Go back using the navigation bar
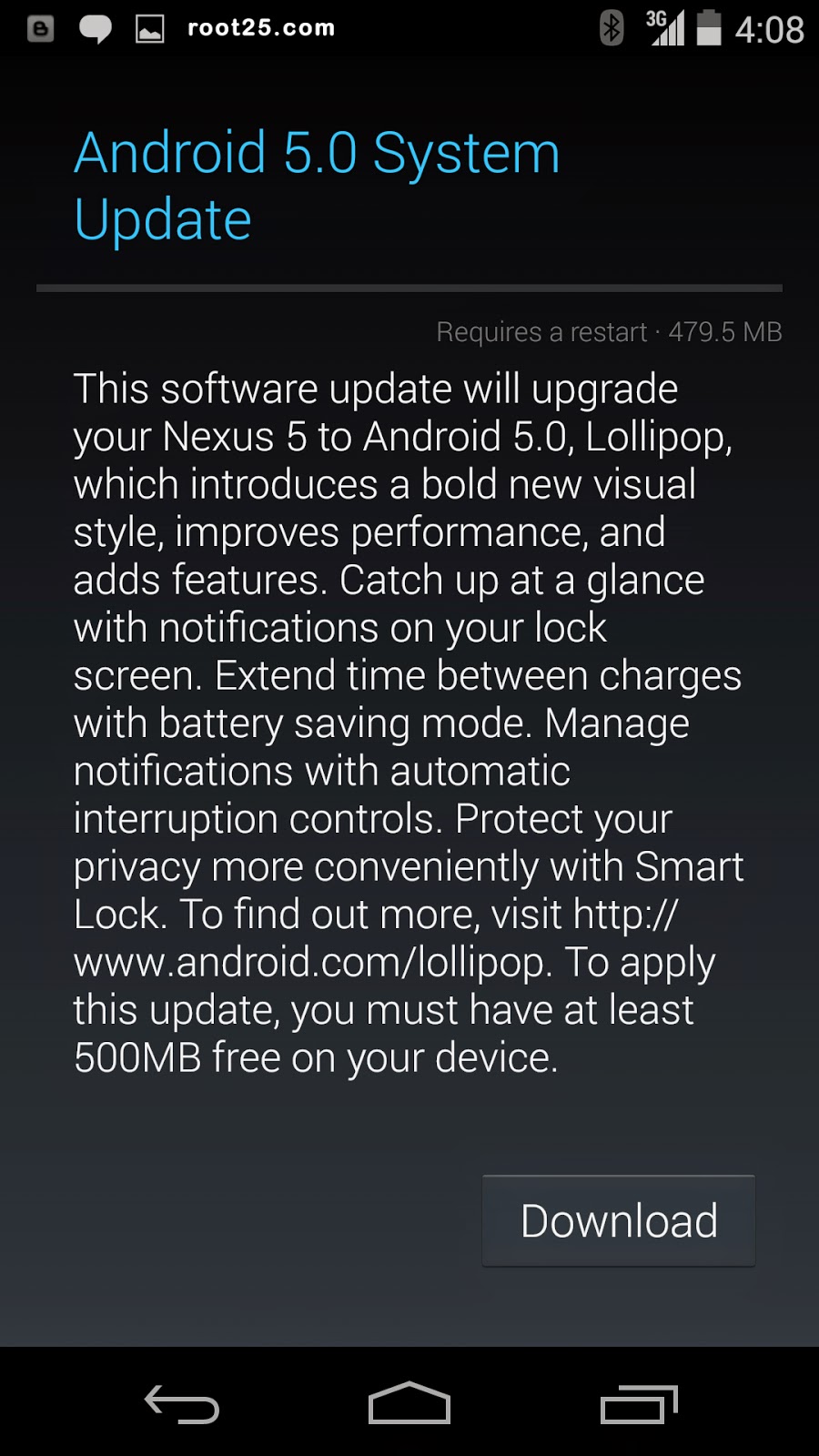The height and width of the screenshot is (1456, 819). point(182,1404)
